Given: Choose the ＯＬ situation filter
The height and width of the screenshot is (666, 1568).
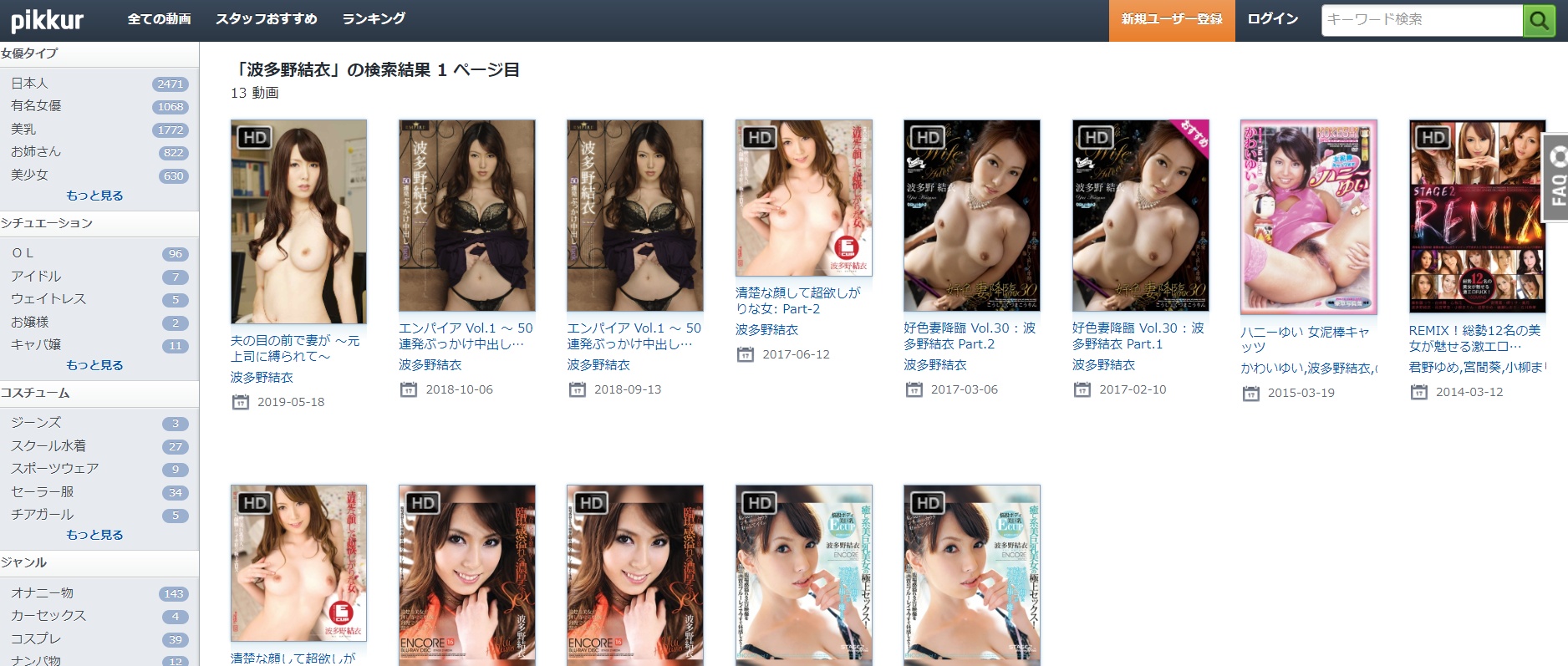Looking at the screenshot, I should [23, 253].
